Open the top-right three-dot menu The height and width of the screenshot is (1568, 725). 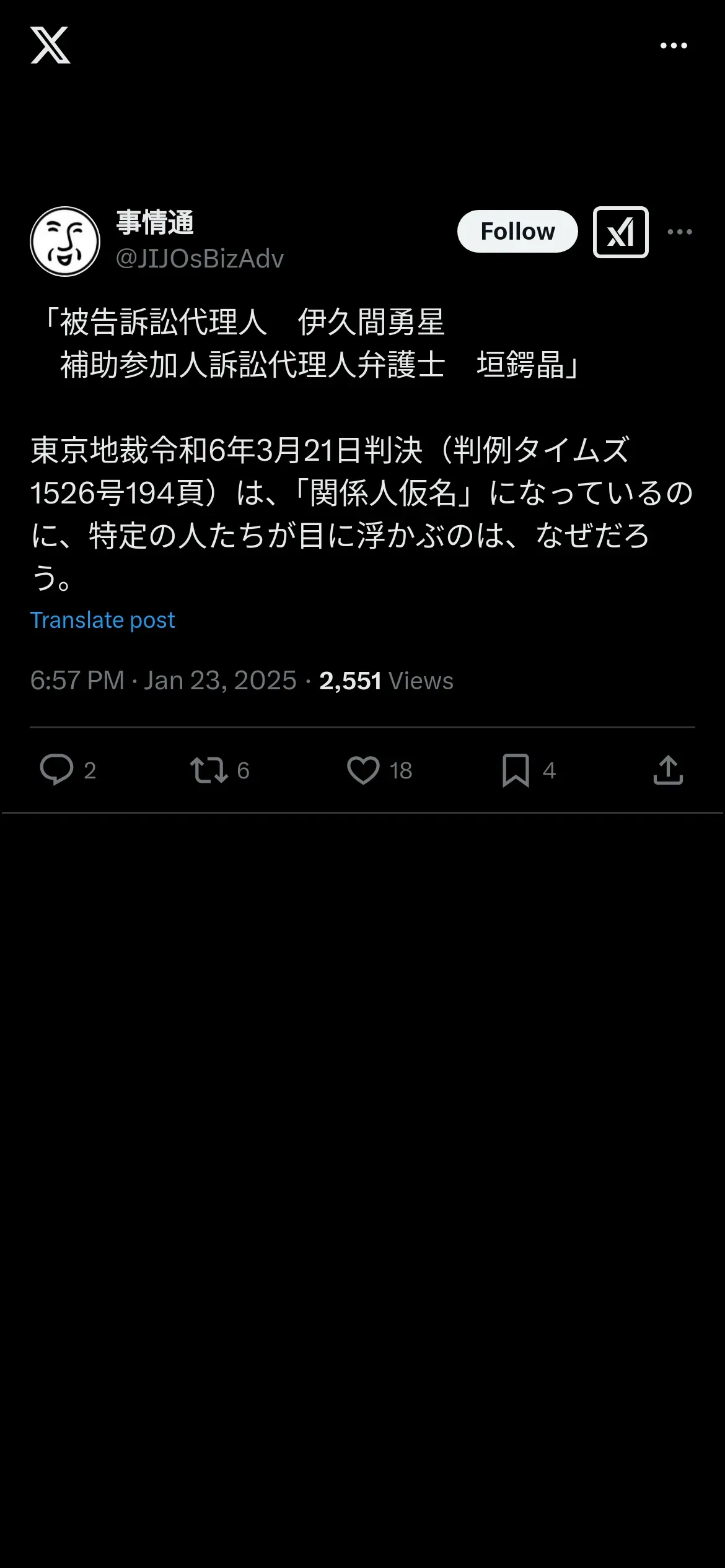[x=674, y=46]
